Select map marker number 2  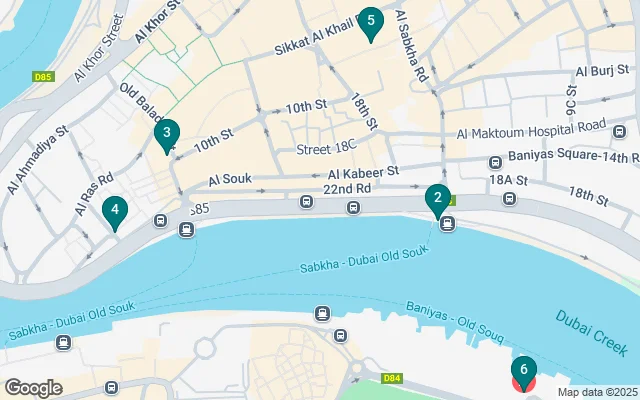pos(437,199)
